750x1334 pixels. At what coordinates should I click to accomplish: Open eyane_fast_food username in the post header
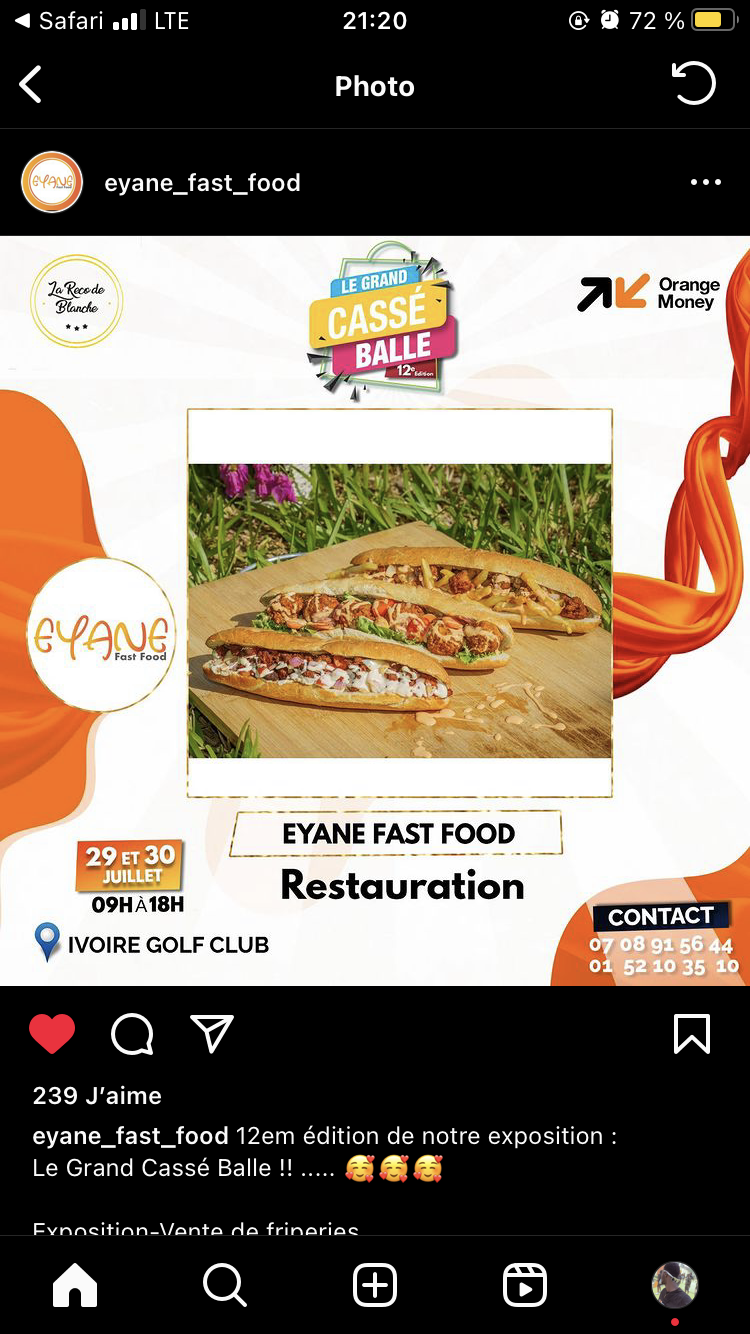tap(202, 183)
